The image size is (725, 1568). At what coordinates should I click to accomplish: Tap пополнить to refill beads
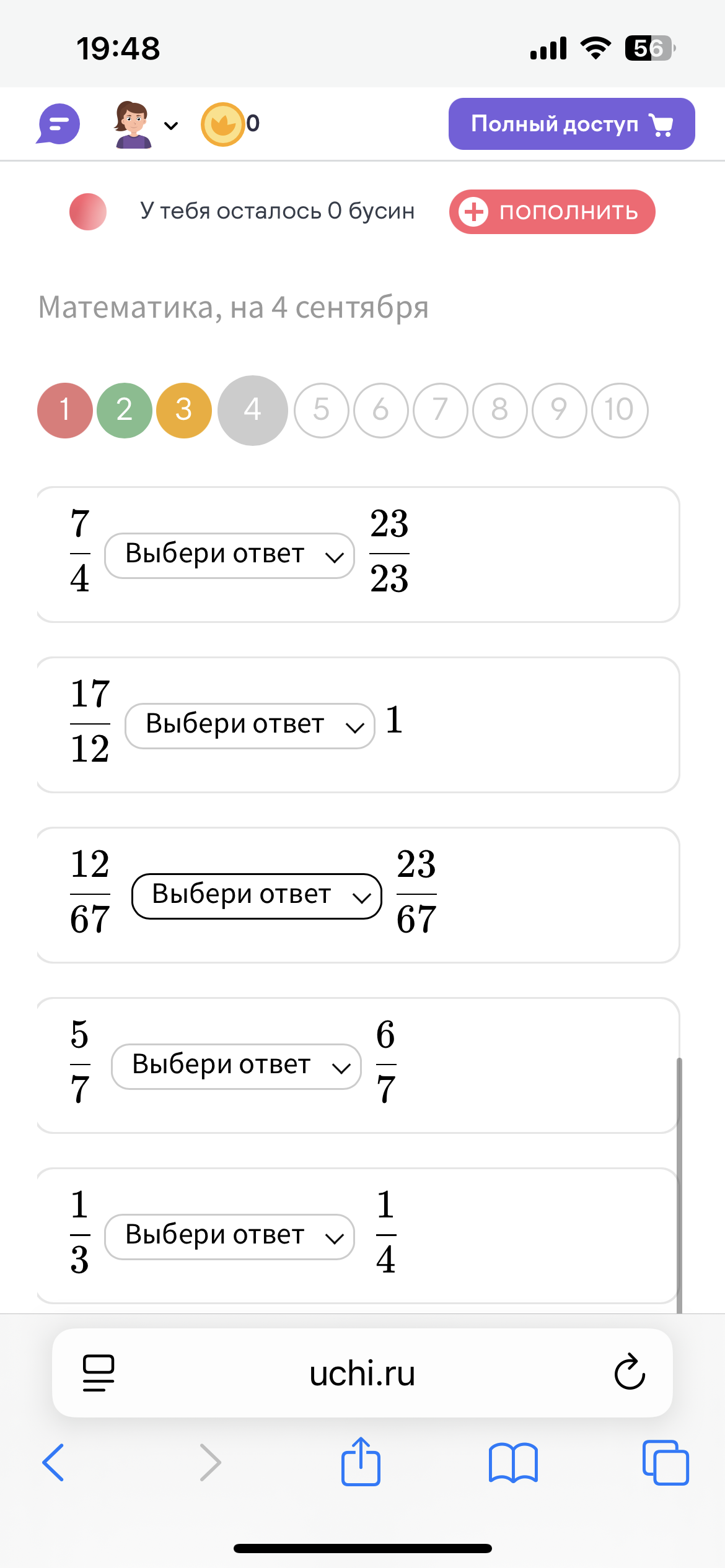551,212
